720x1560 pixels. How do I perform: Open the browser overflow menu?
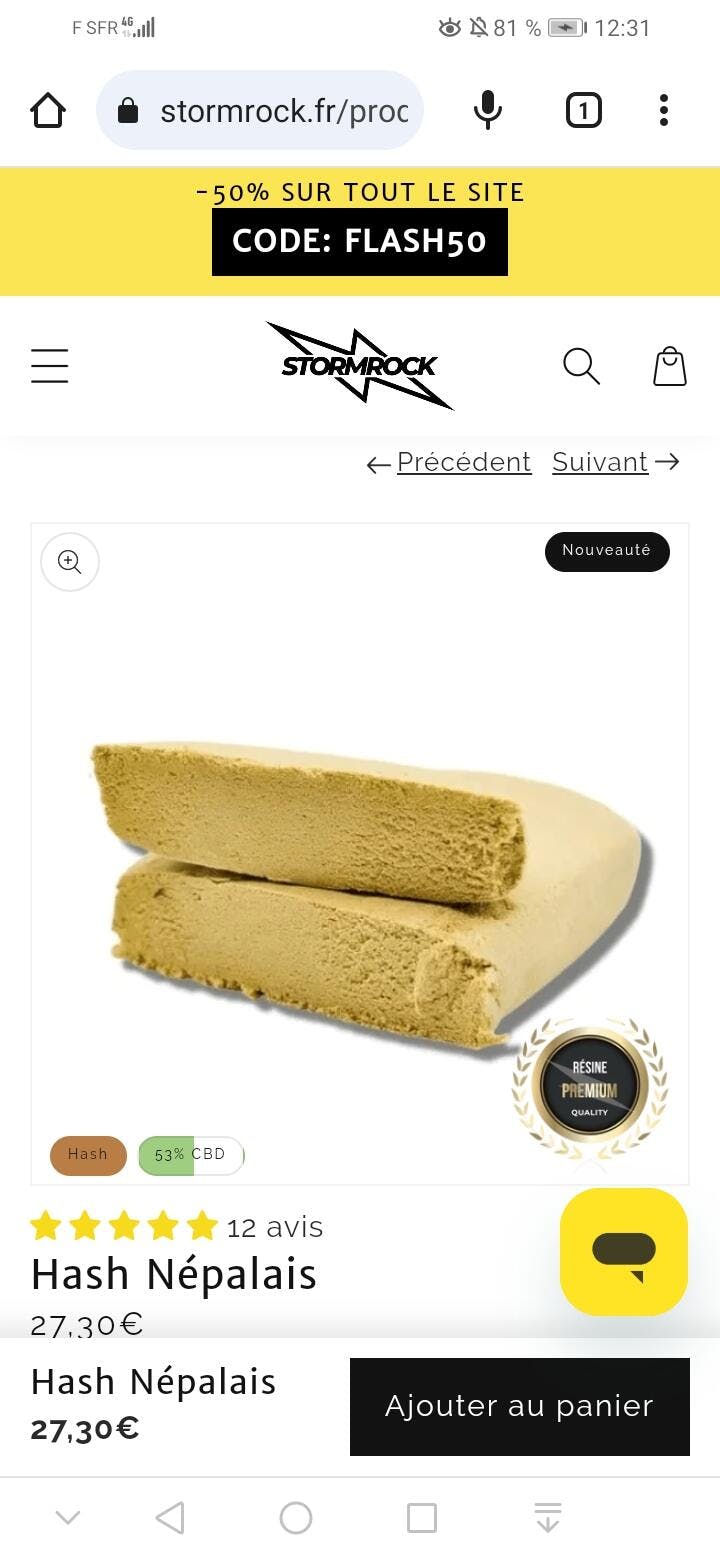(x=663, y=110)
